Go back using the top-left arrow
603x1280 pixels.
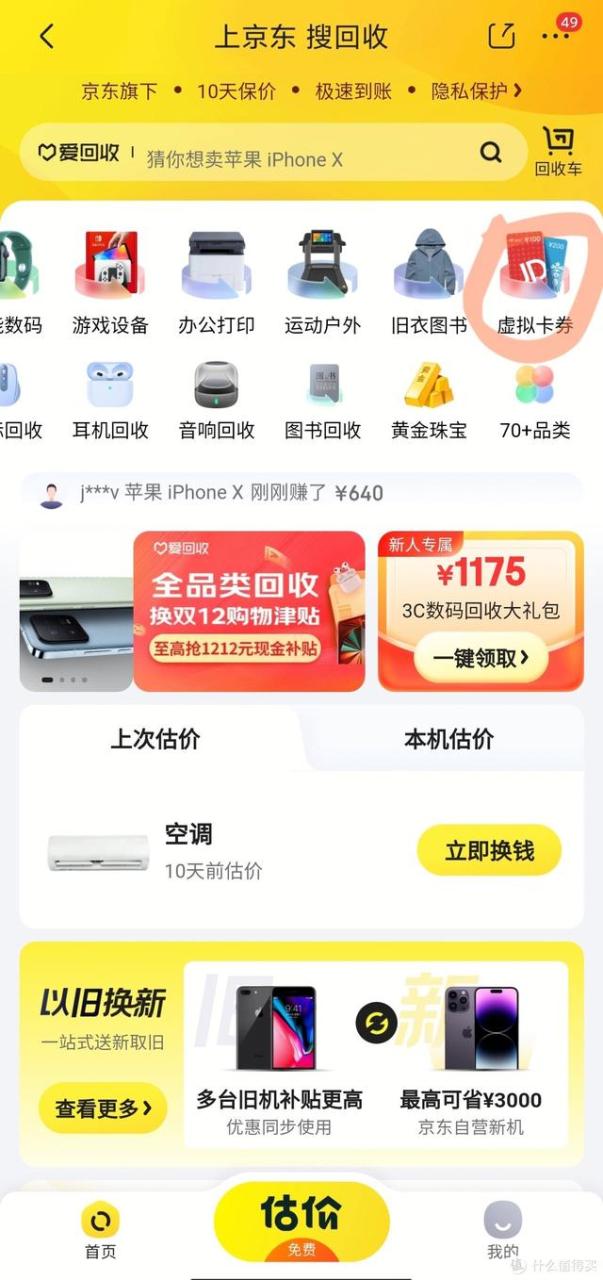(x=46, y=37)
